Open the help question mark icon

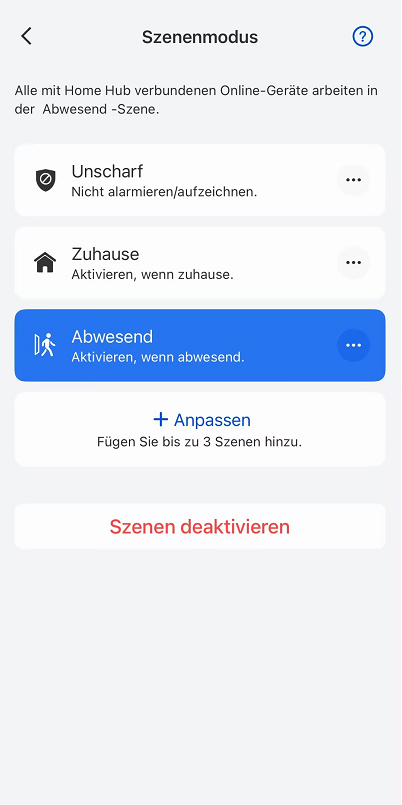click(362, 36)
